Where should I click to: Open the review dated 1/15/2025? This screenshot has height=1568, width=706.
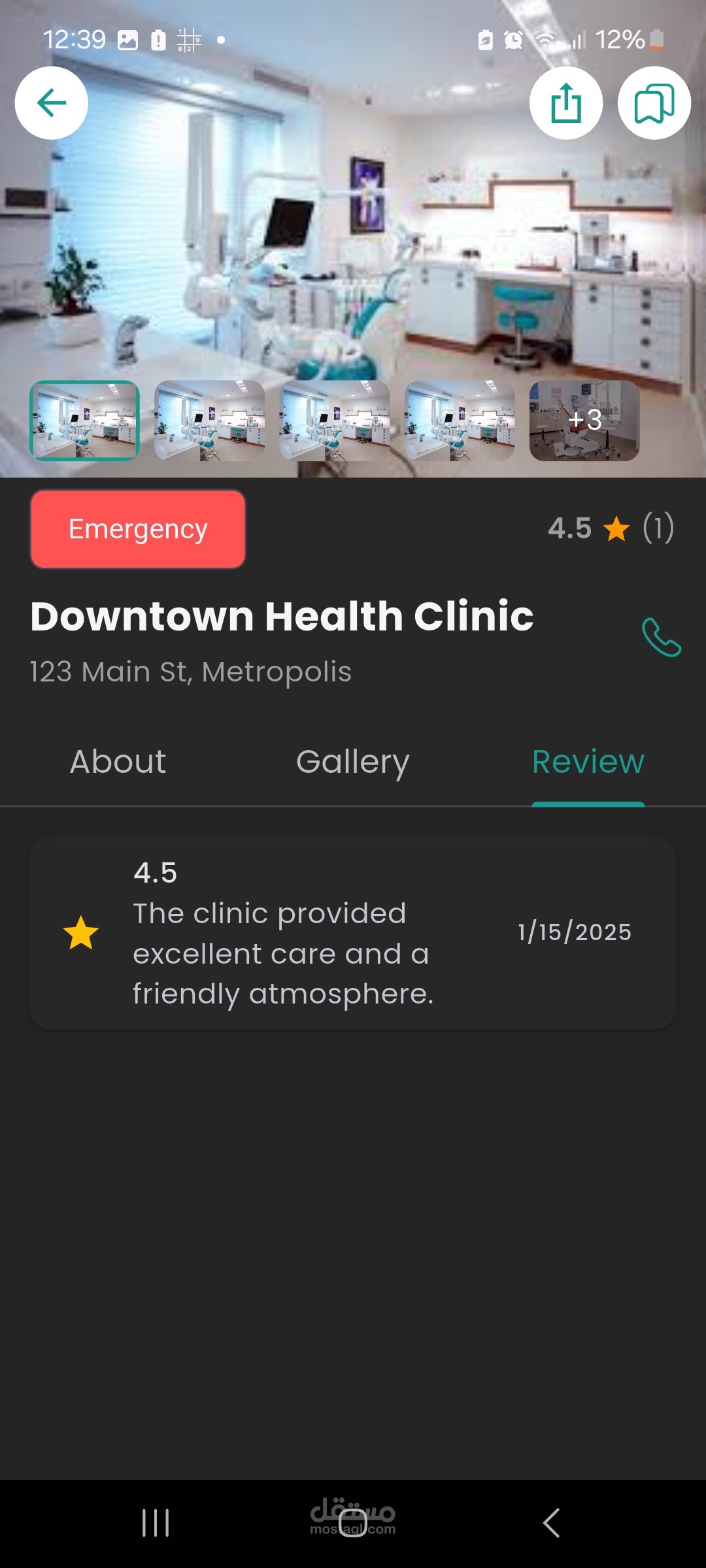click(353, 933)
